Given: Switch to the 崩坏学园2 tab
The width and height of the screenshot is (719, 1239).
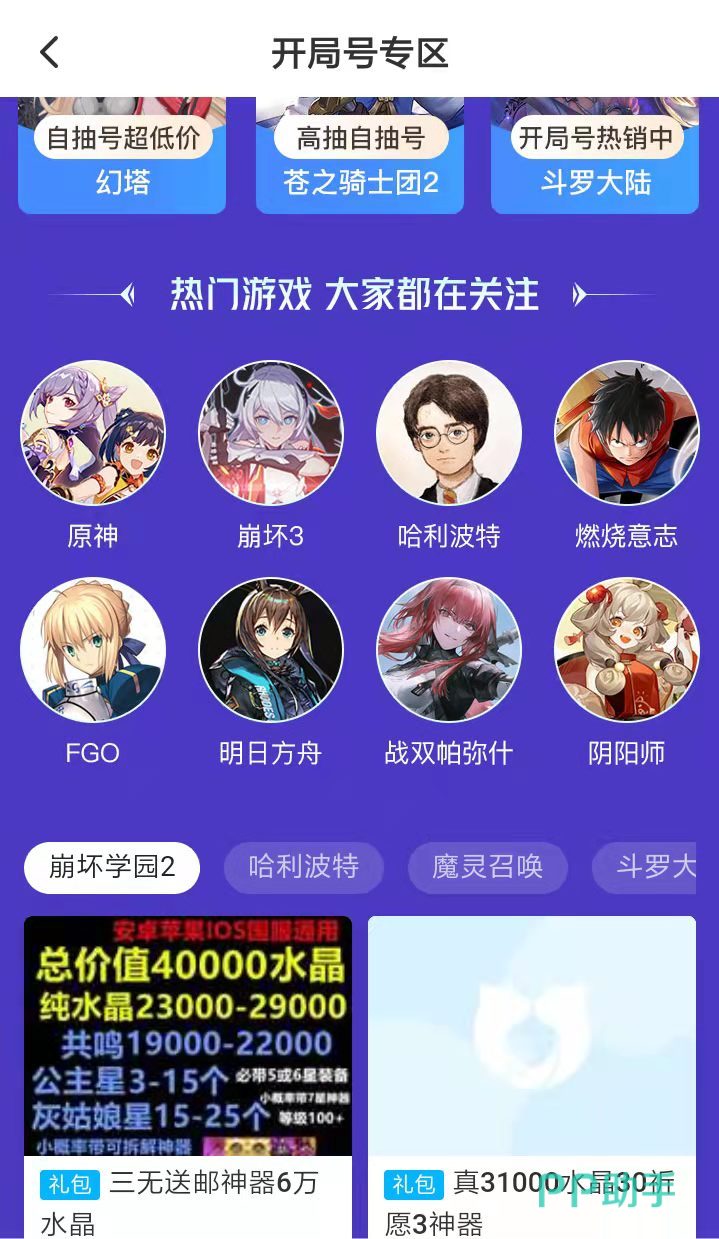Looking at the screenshot, I should (x=112, y=867).
